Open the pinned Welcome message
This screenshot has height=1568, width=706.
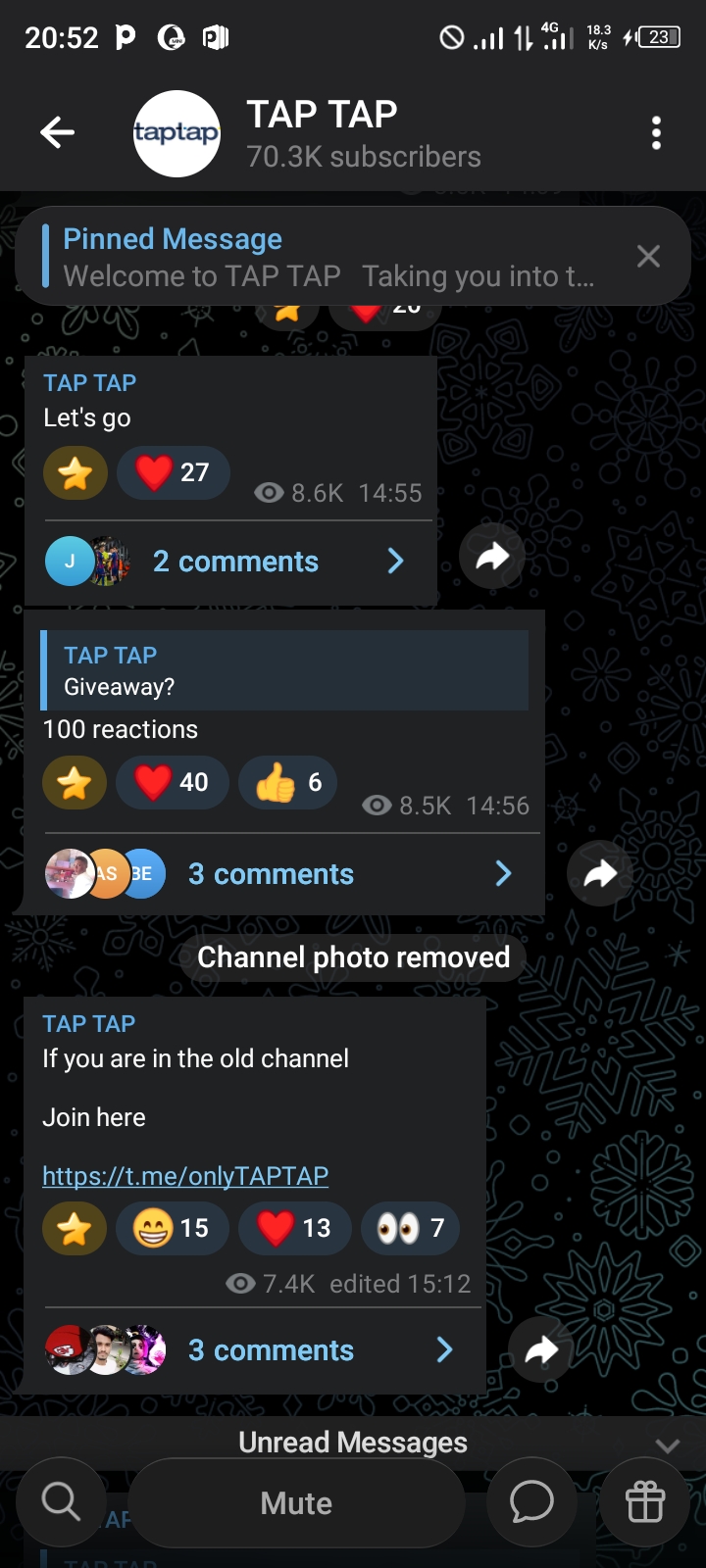pyautogui.click(x=328, y=258)
